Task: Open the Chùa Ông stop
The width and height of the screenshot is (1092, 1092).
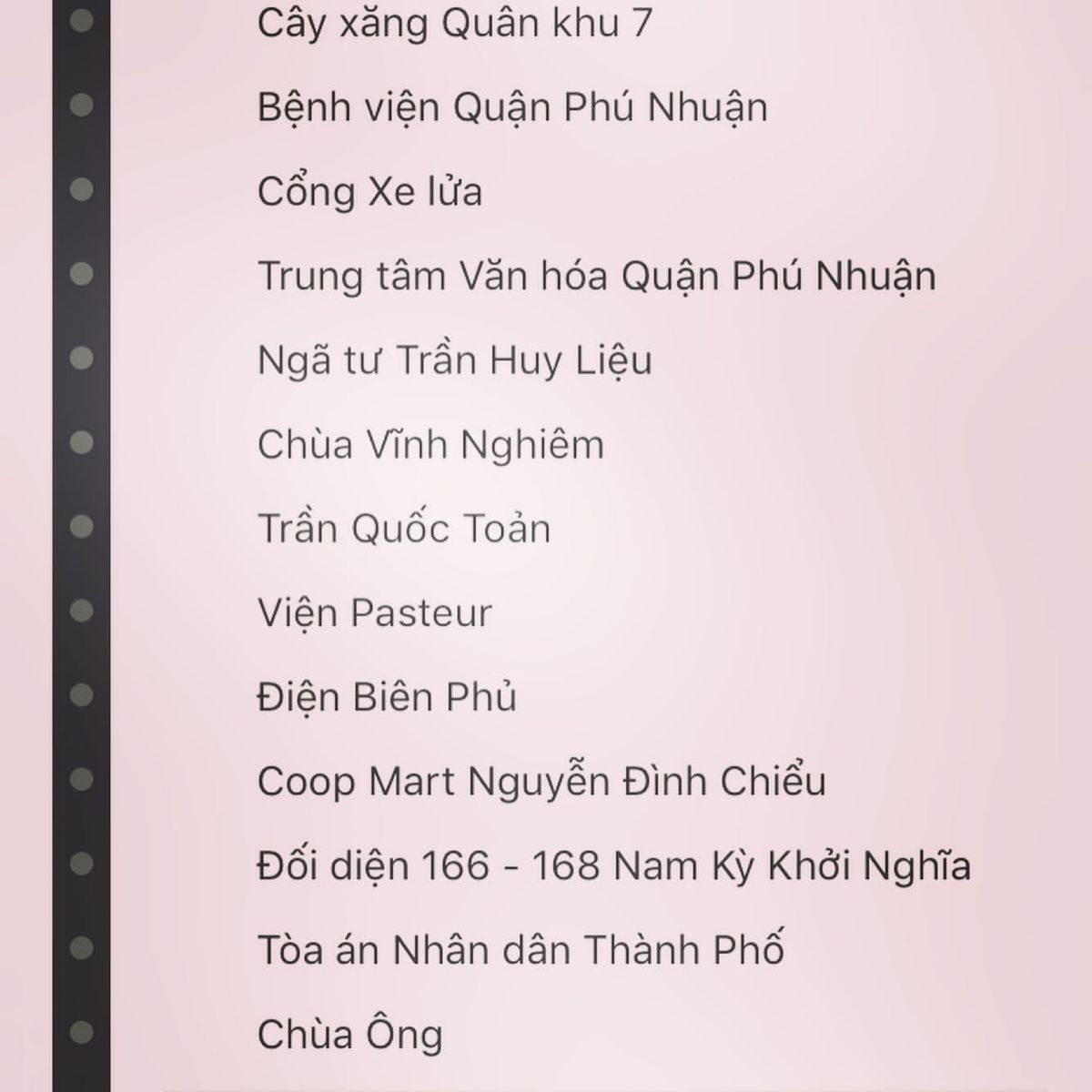Action: (350, 1035)
